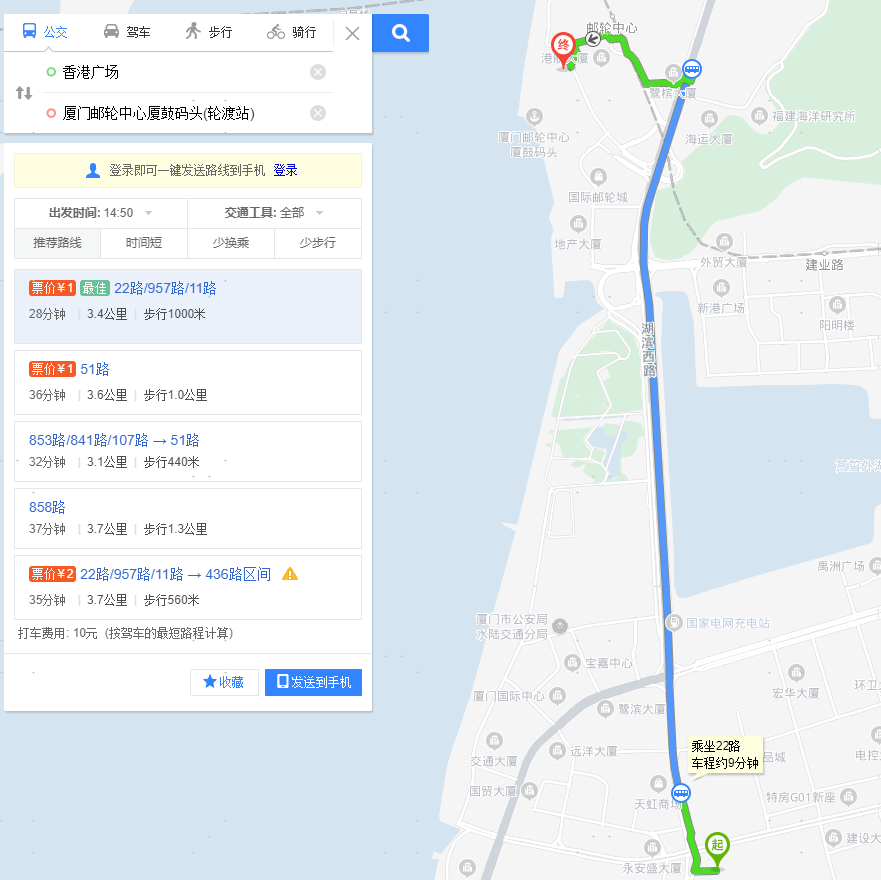Open the 858路 route option

coord(47,507)
